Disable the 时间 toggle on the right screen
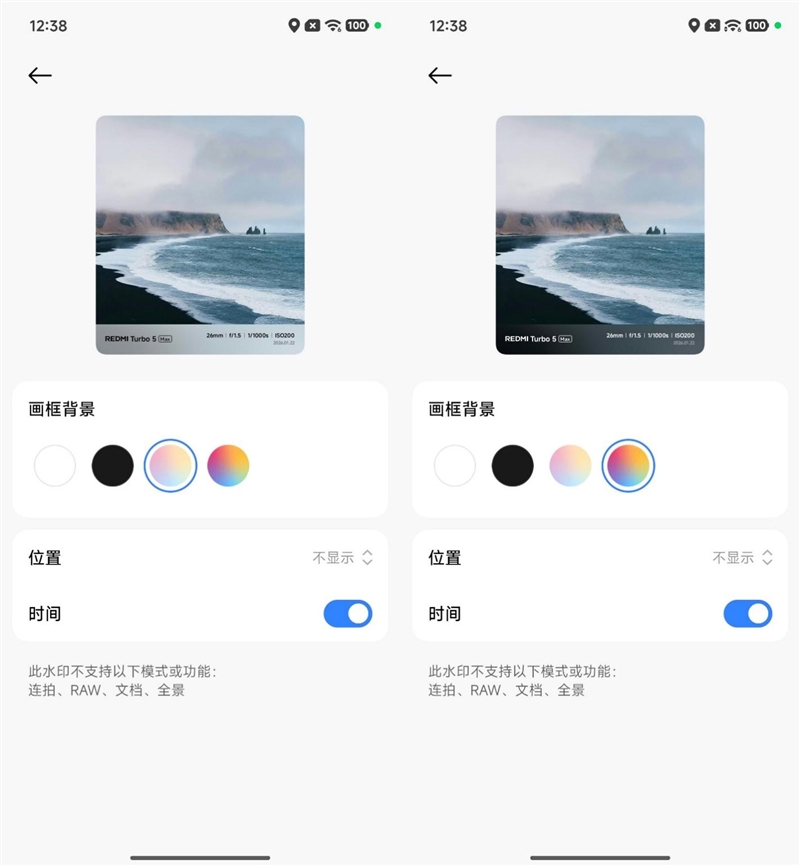Viewport: 800px width, 866px height. (x=748, y=613)
